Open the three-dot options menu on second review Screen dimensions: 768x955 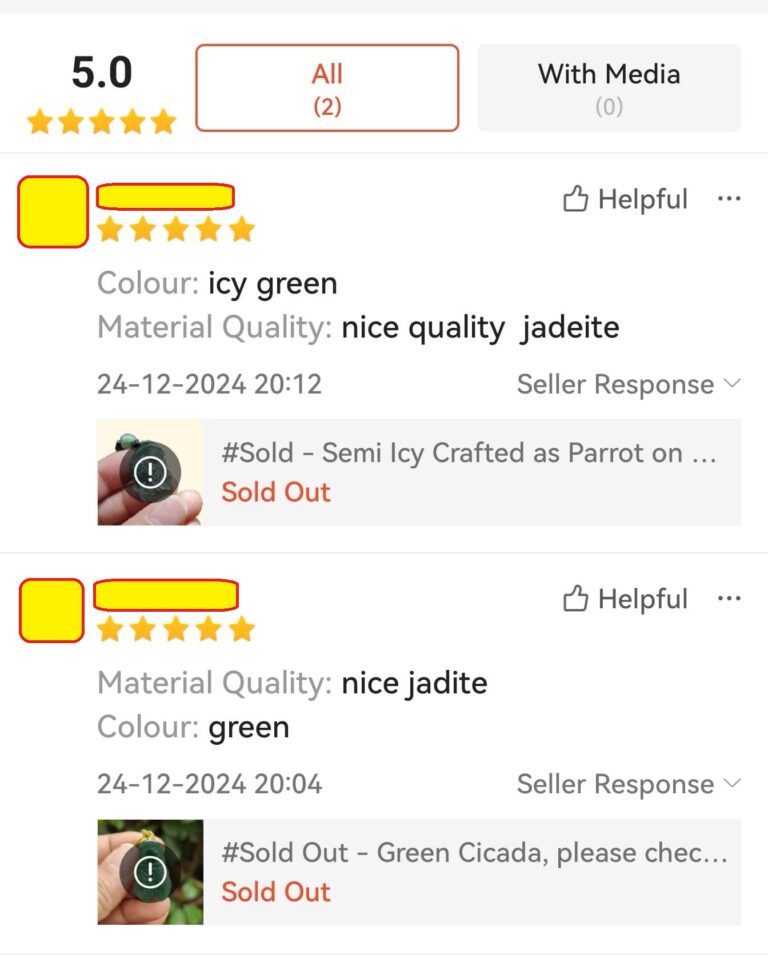point(731,598)
